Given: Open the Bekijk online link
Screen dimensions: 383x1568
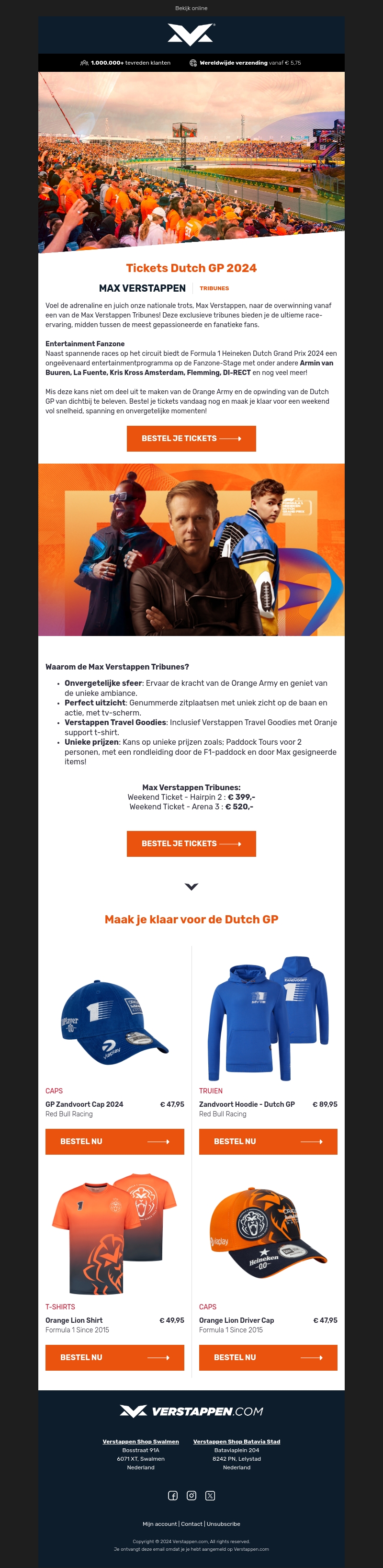Looking at the screenshot, I should (x=191, y=8).
